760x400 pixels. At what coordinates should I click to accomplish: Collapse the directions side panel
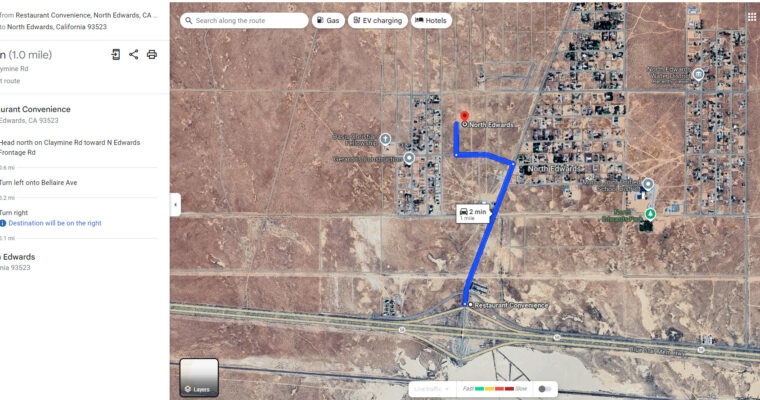[175, 204]
